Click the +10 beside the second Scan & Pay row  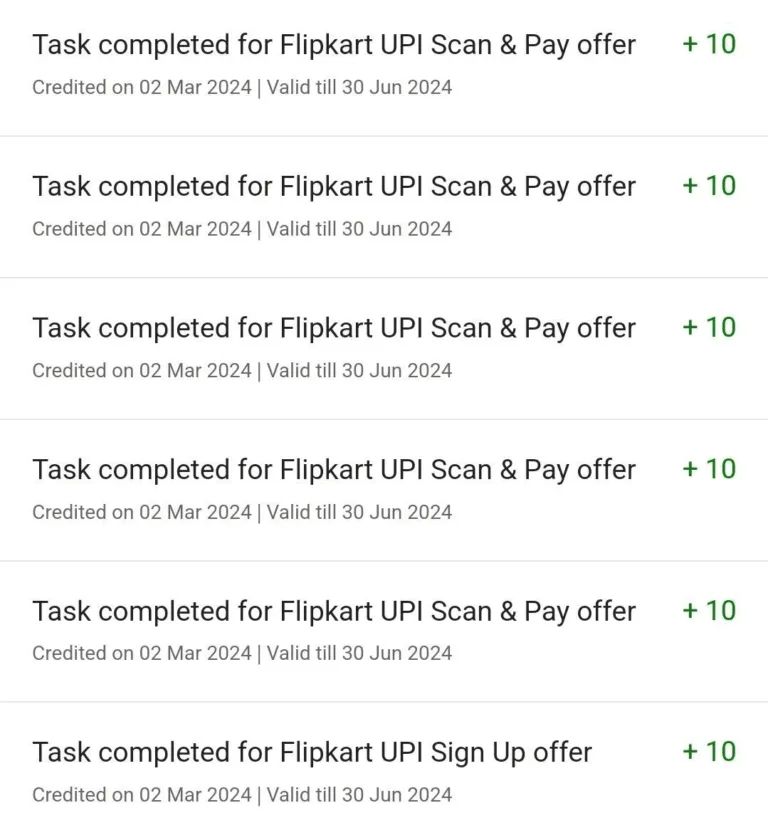708,186
